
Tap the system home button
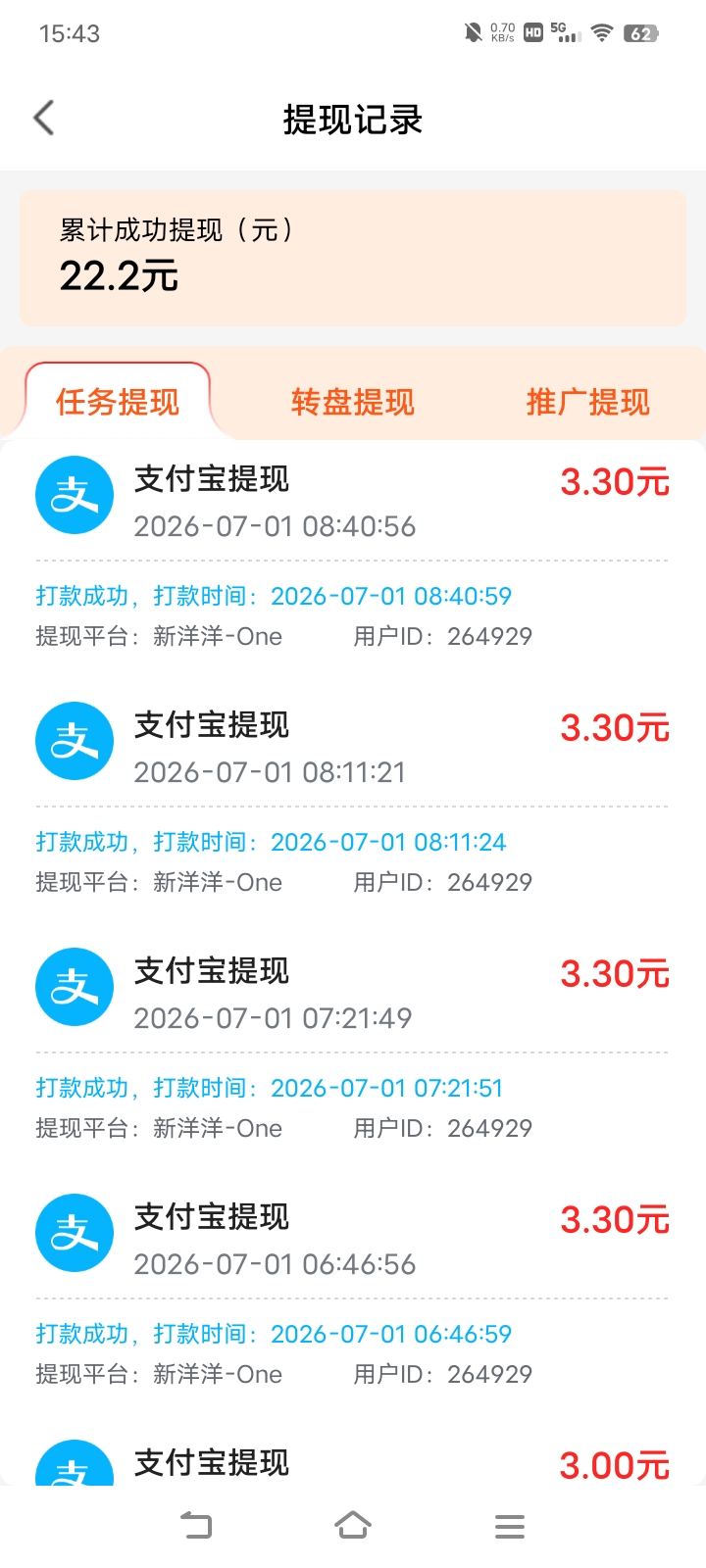[x=353, y=1525]
